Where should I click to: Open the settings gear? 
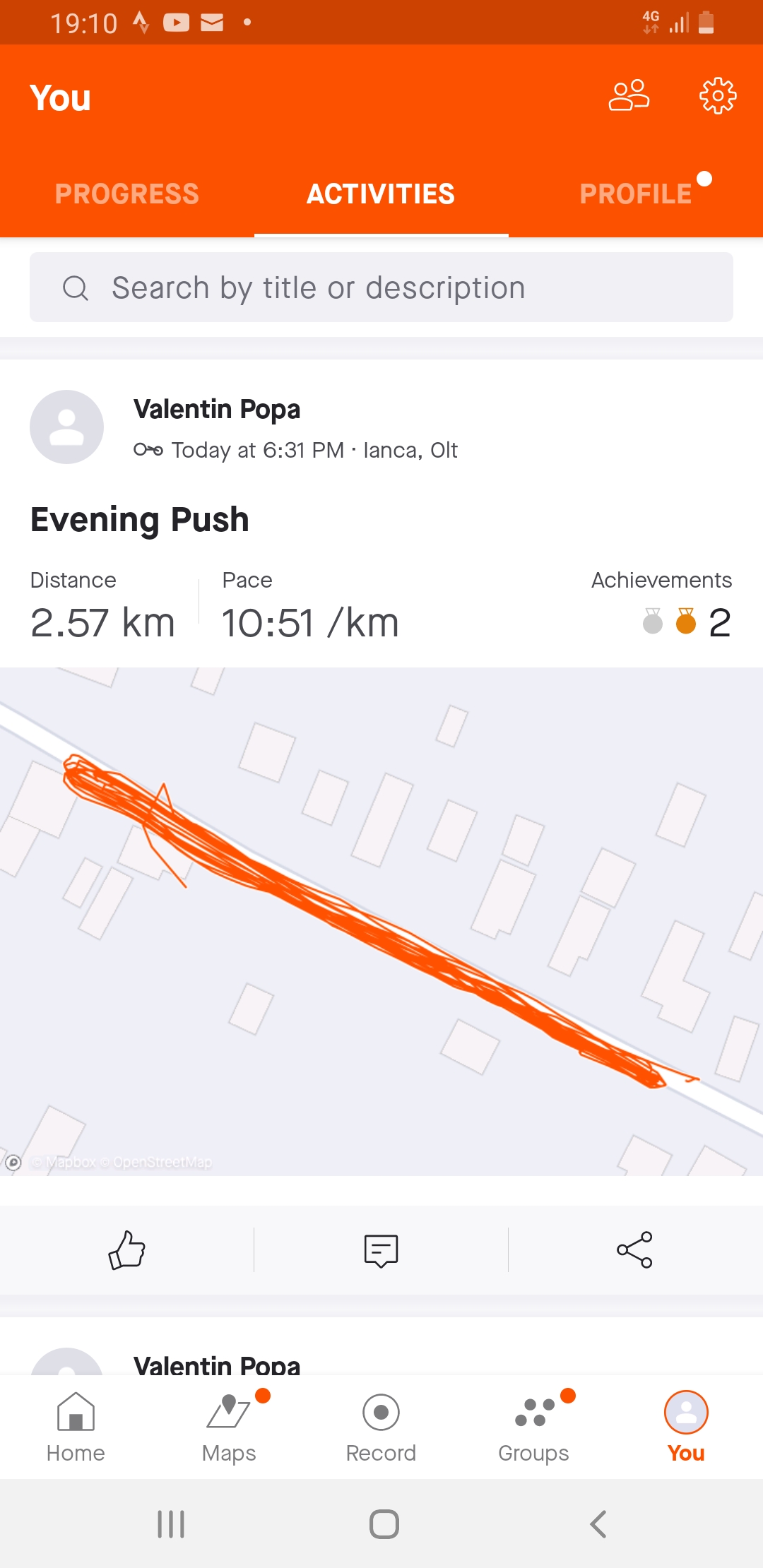coord(718,96)
